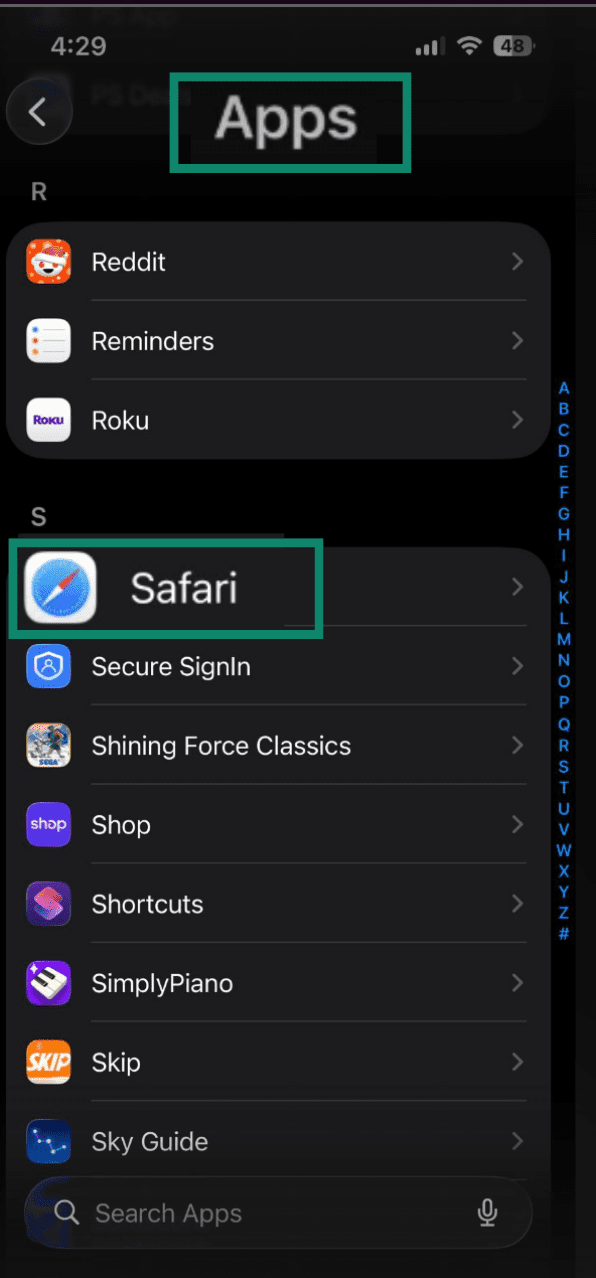Go back using the back arrow
596x1278 pixels.
38,112
